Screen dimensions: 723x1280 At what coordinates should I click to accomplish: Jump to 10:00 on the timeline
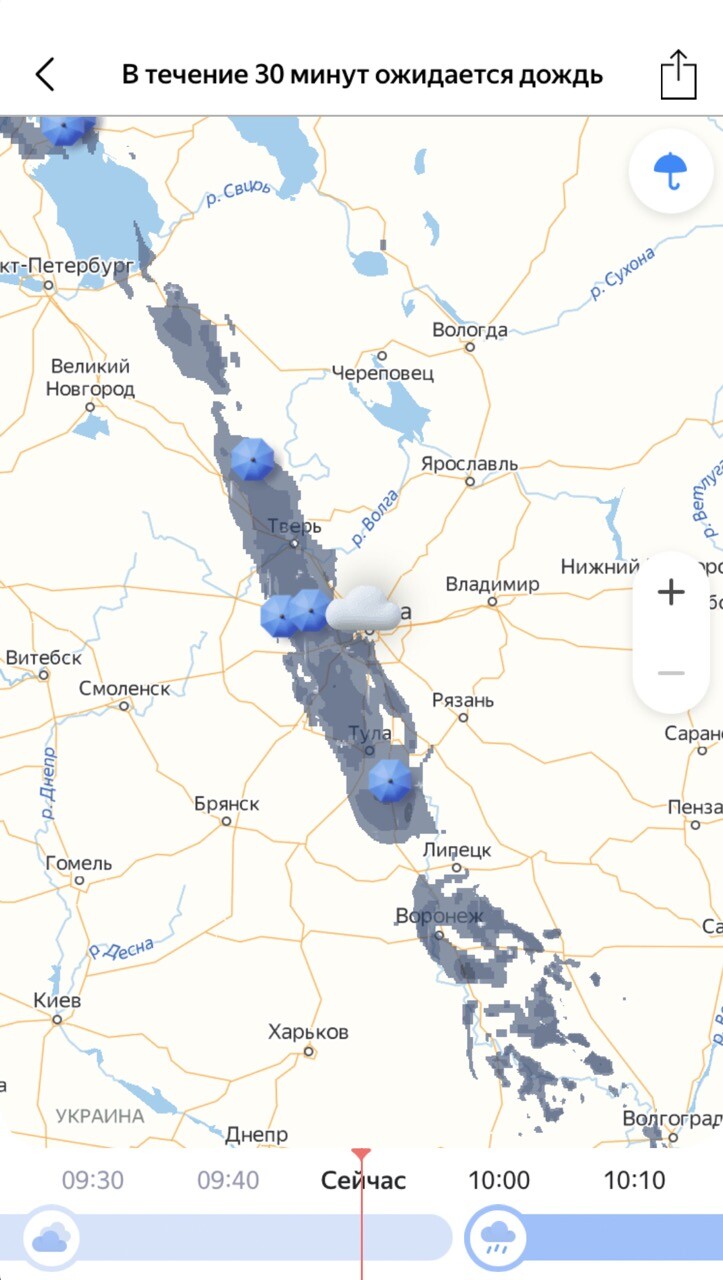point(499,1180)
